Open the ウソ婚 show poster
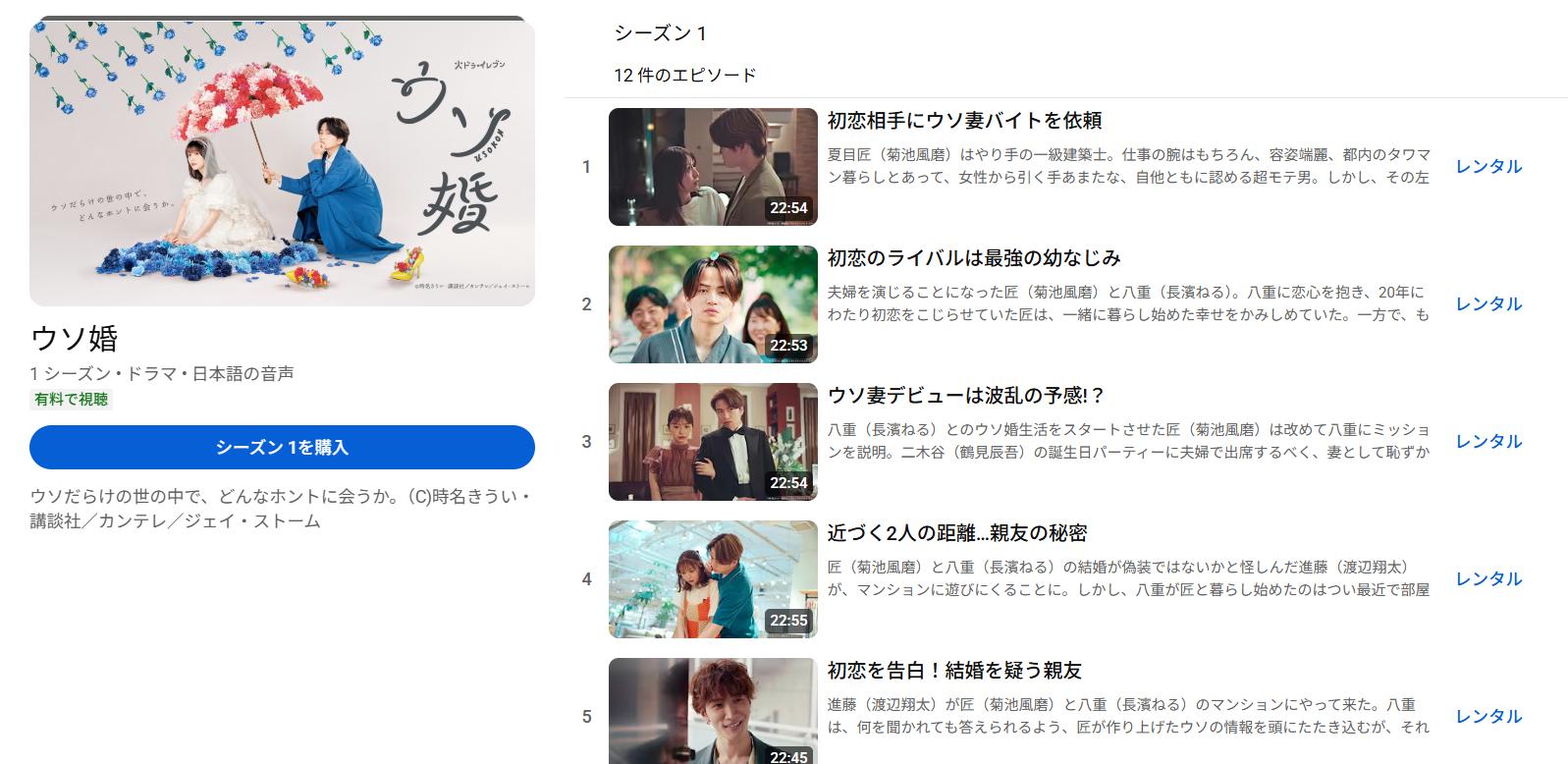 pyautogui.click(x=282, y=162)
